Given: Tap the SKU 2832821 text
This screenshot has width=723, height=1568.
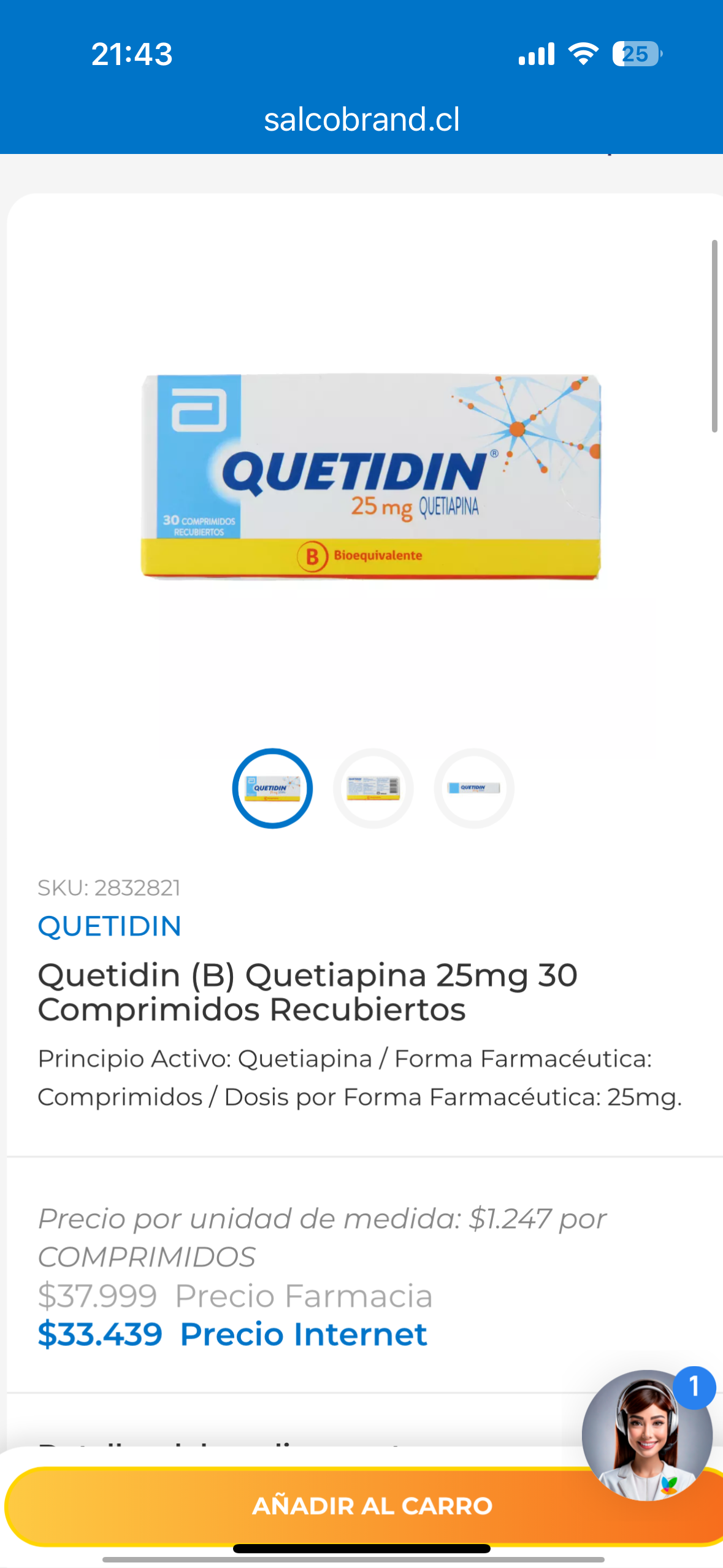Looking at the screenshot, I should [109, 887].
